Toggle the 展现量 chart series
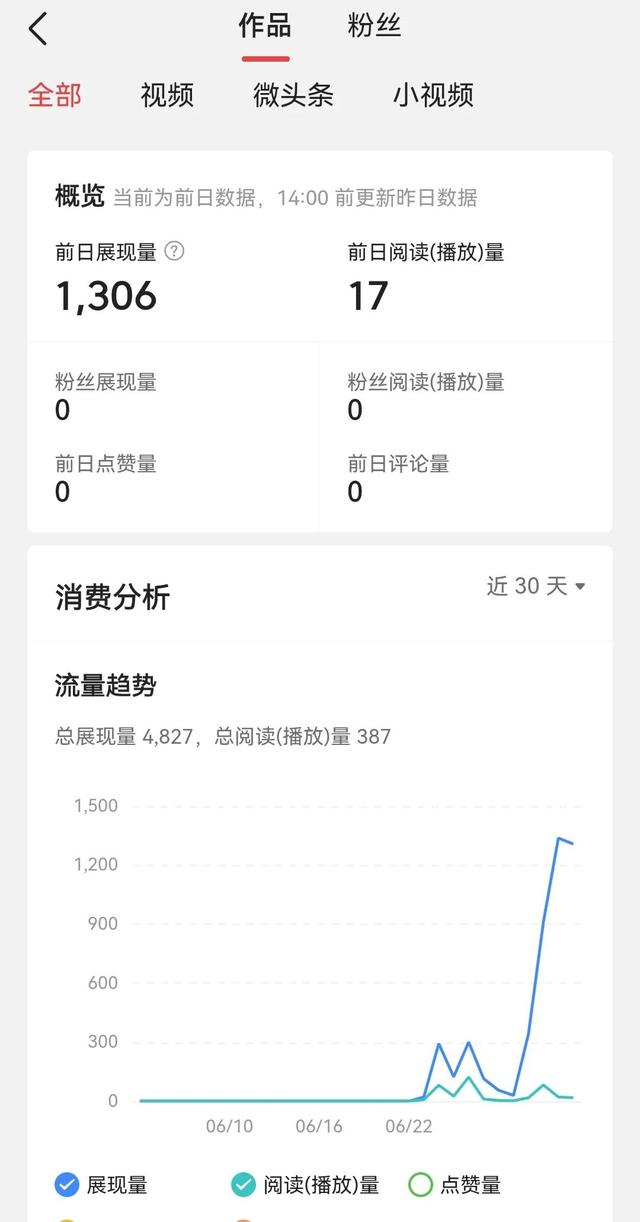The width and height of the screenshot is (640, 1222). click(x=67, y=1185)
